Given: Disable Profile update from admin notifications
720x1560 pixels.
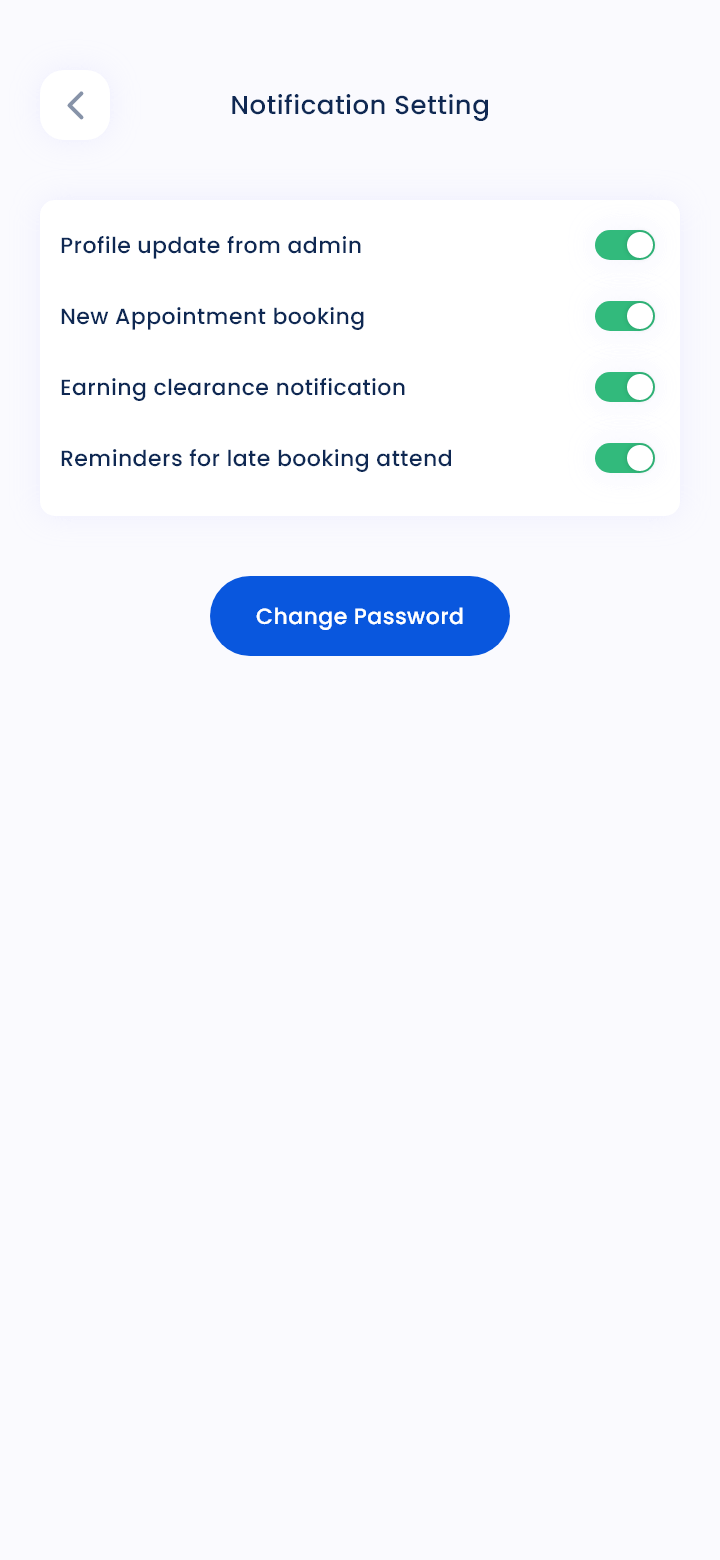Looking at the screenshot, I should [625, 245].
